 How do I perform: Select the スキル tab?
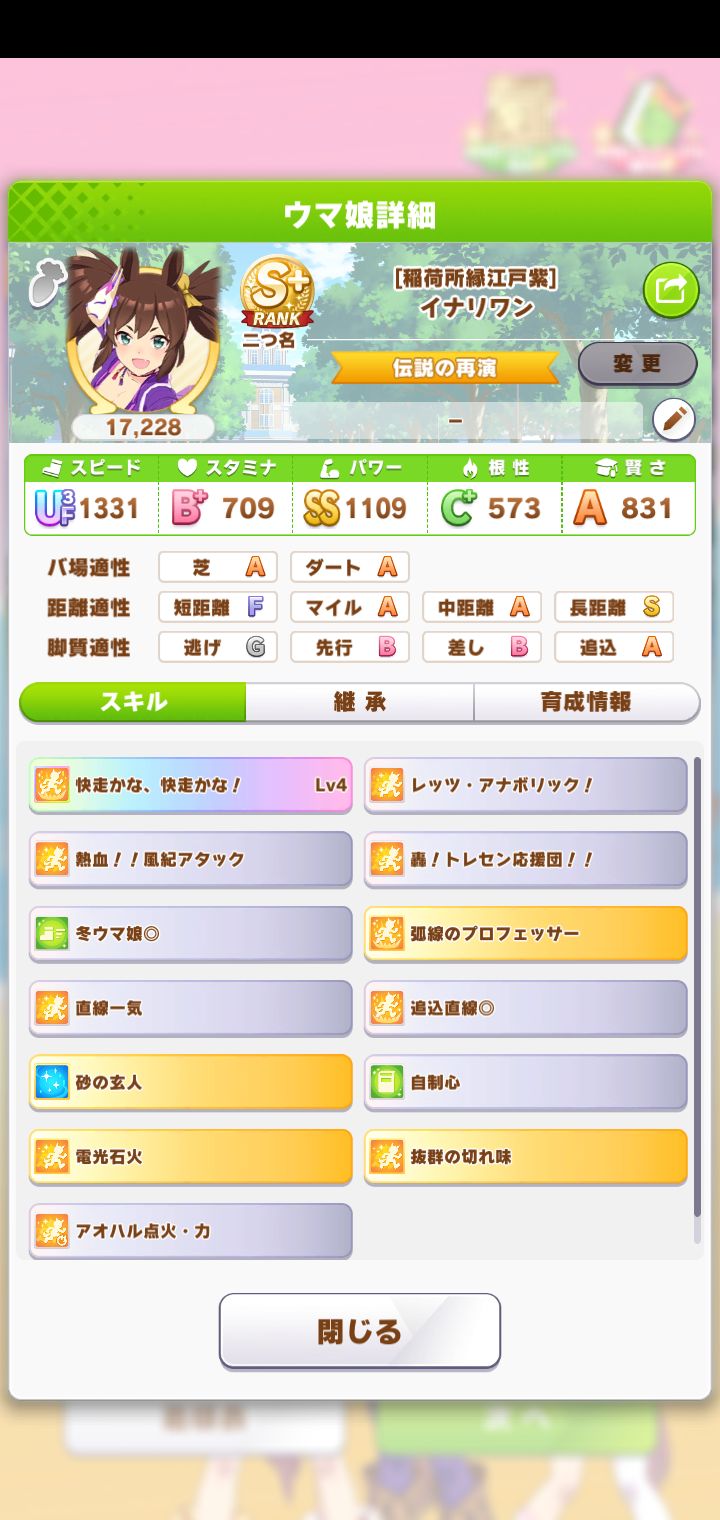tap(133, 702)
